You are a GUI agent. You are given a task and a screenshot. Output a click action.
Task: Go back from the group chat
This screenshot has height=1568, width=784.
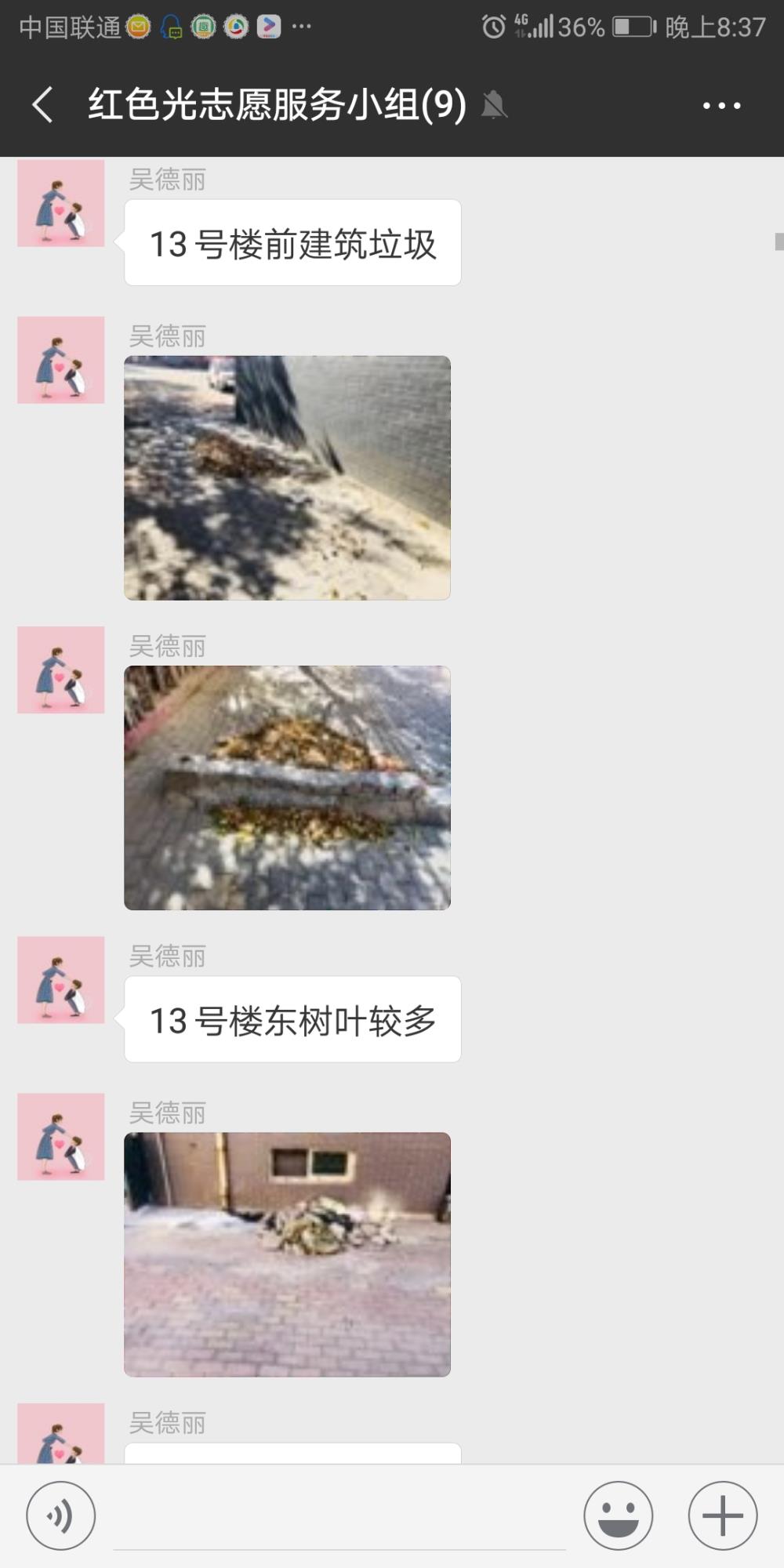coord(43,104)
